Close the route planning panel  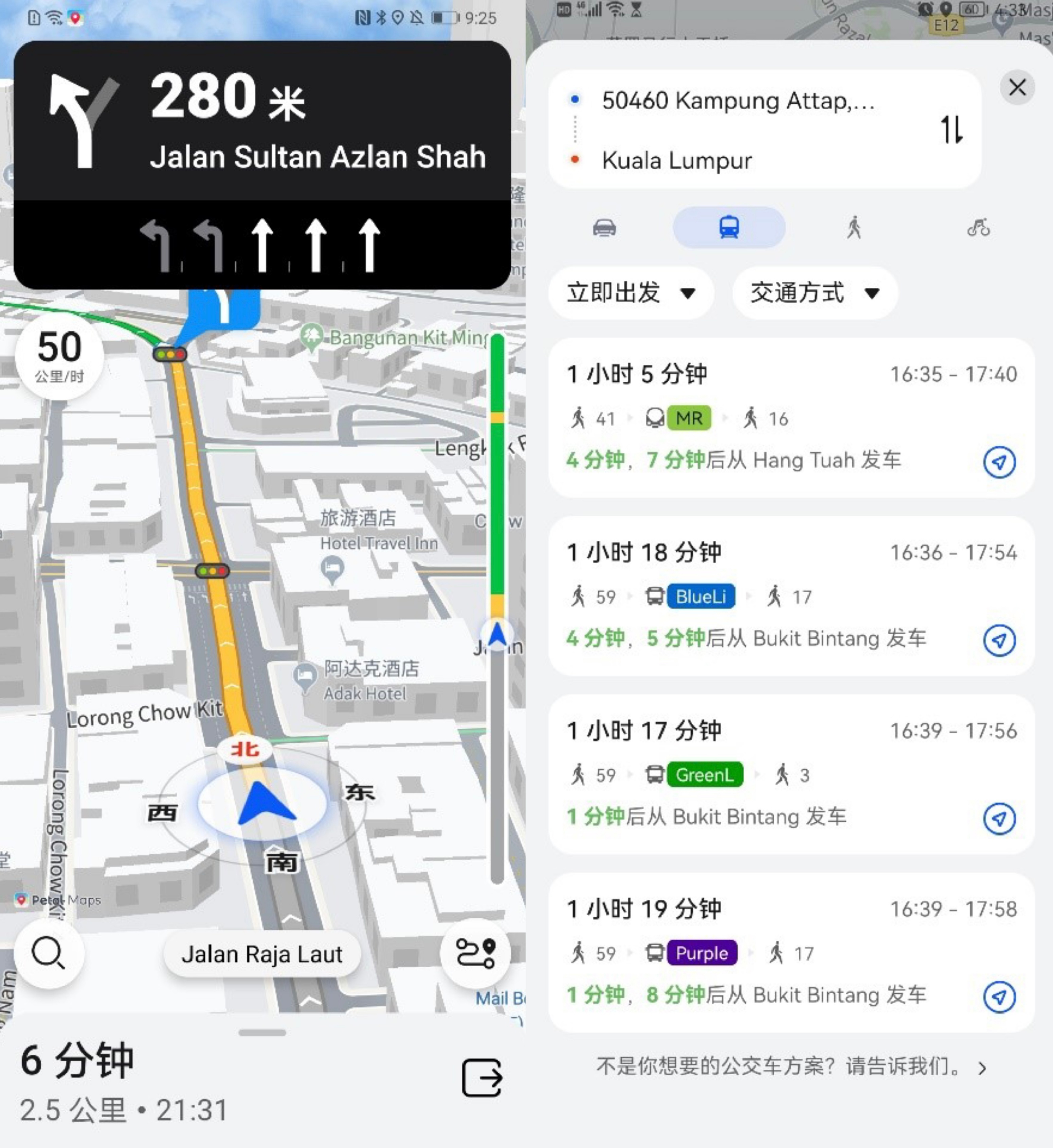[x=1017, y=87]
